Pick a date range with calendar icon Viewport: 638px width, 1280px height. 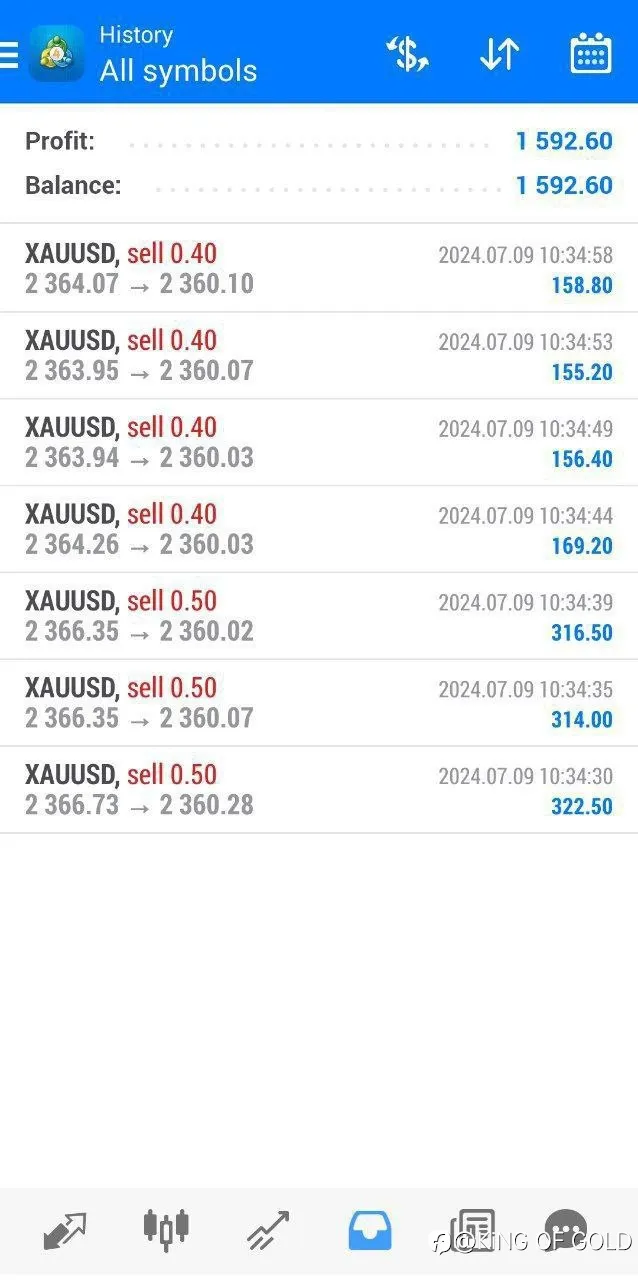pos(591,54)
